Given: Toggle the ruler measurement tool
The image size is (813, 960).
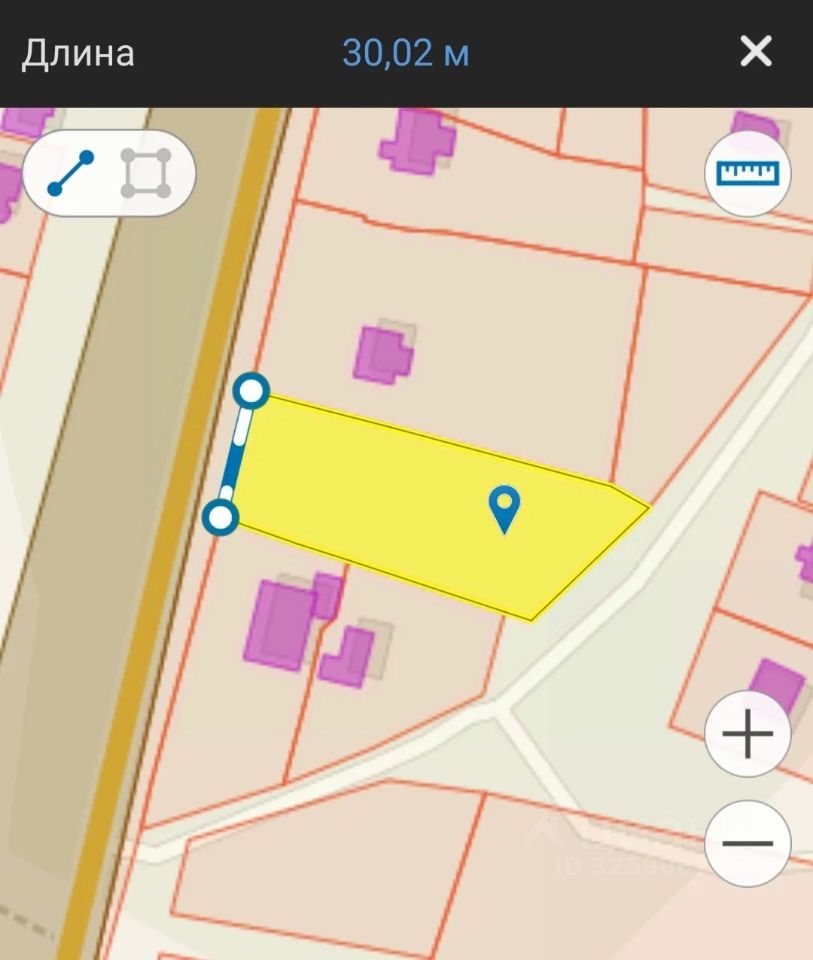Looking at the screenshot, I should click(x=748, y=173).
